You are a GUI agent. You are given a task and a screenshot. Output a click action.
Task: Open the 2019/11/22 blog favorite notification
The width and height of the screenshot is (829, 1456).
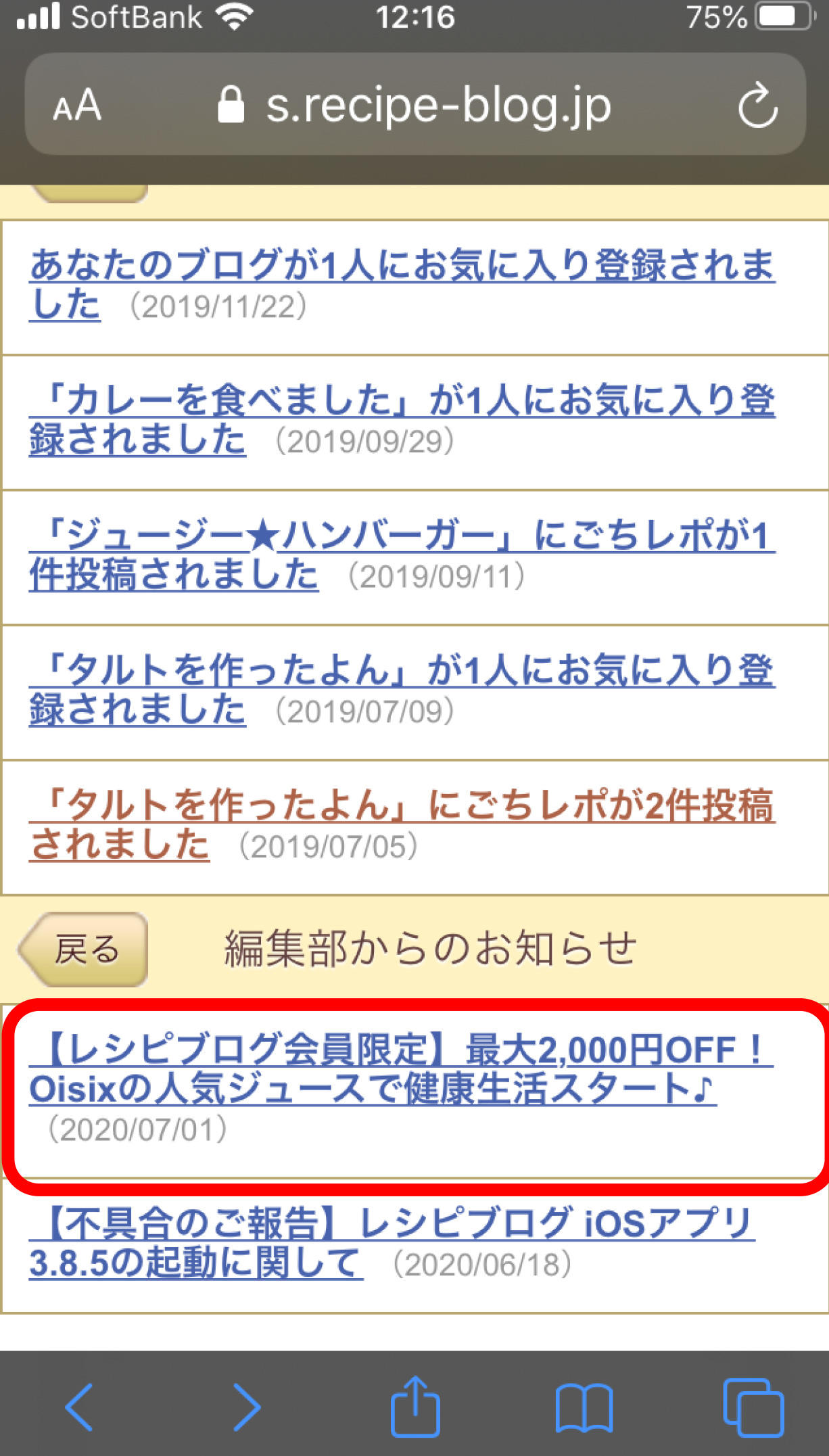[x=402, y=284]
